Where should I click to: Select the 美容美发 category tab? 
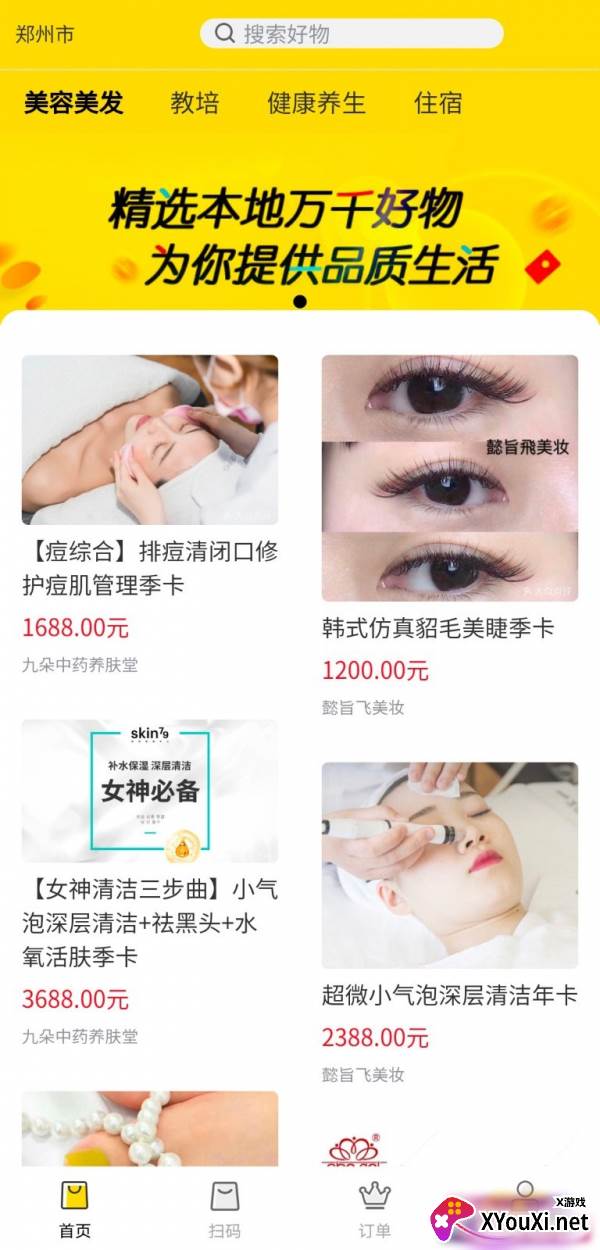[x=74, y=103]
